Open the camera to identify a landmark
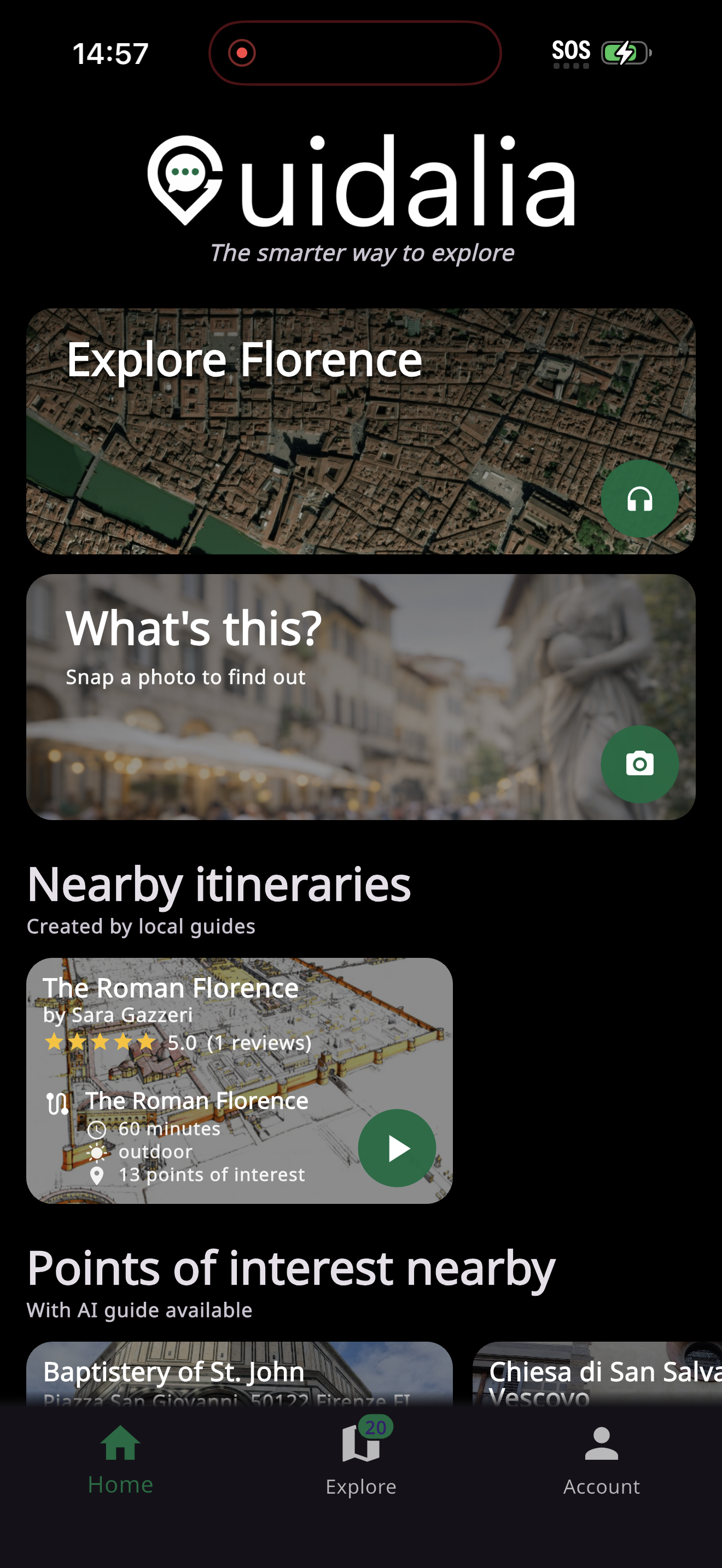Image resolution: width=722 pixels, height=1568 pixels. [639, 764]
